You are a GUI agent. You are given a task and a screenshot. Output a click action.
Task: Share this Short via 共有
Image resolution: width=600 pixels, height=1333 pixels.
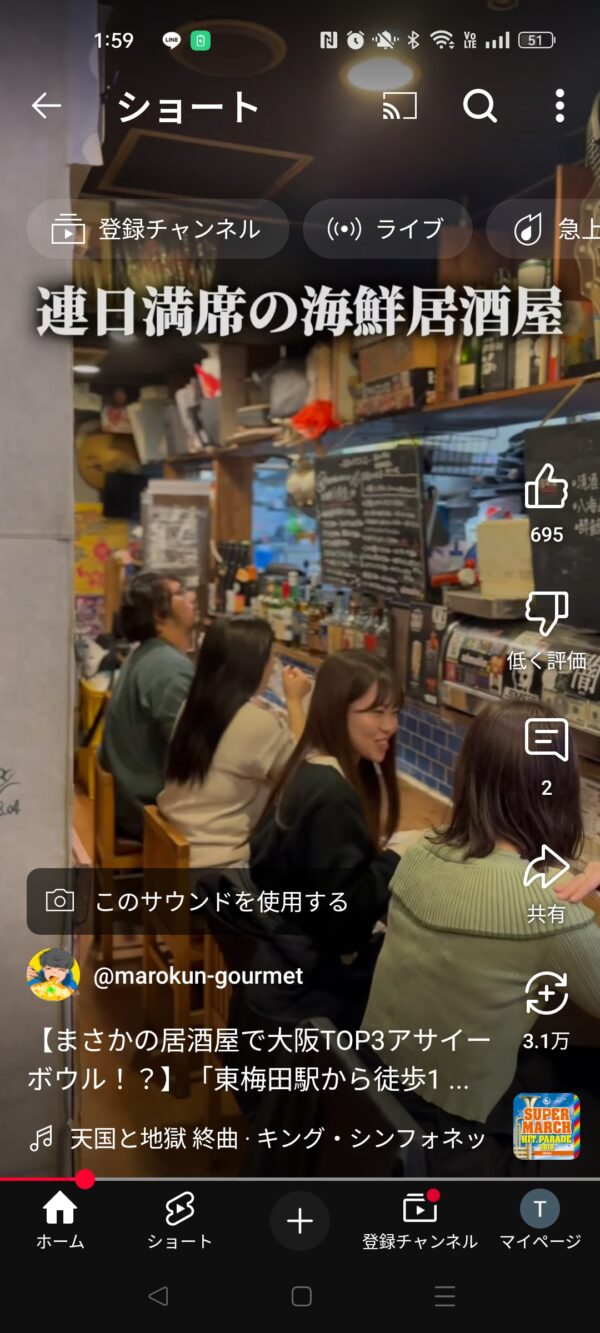(x=546, y=868)
